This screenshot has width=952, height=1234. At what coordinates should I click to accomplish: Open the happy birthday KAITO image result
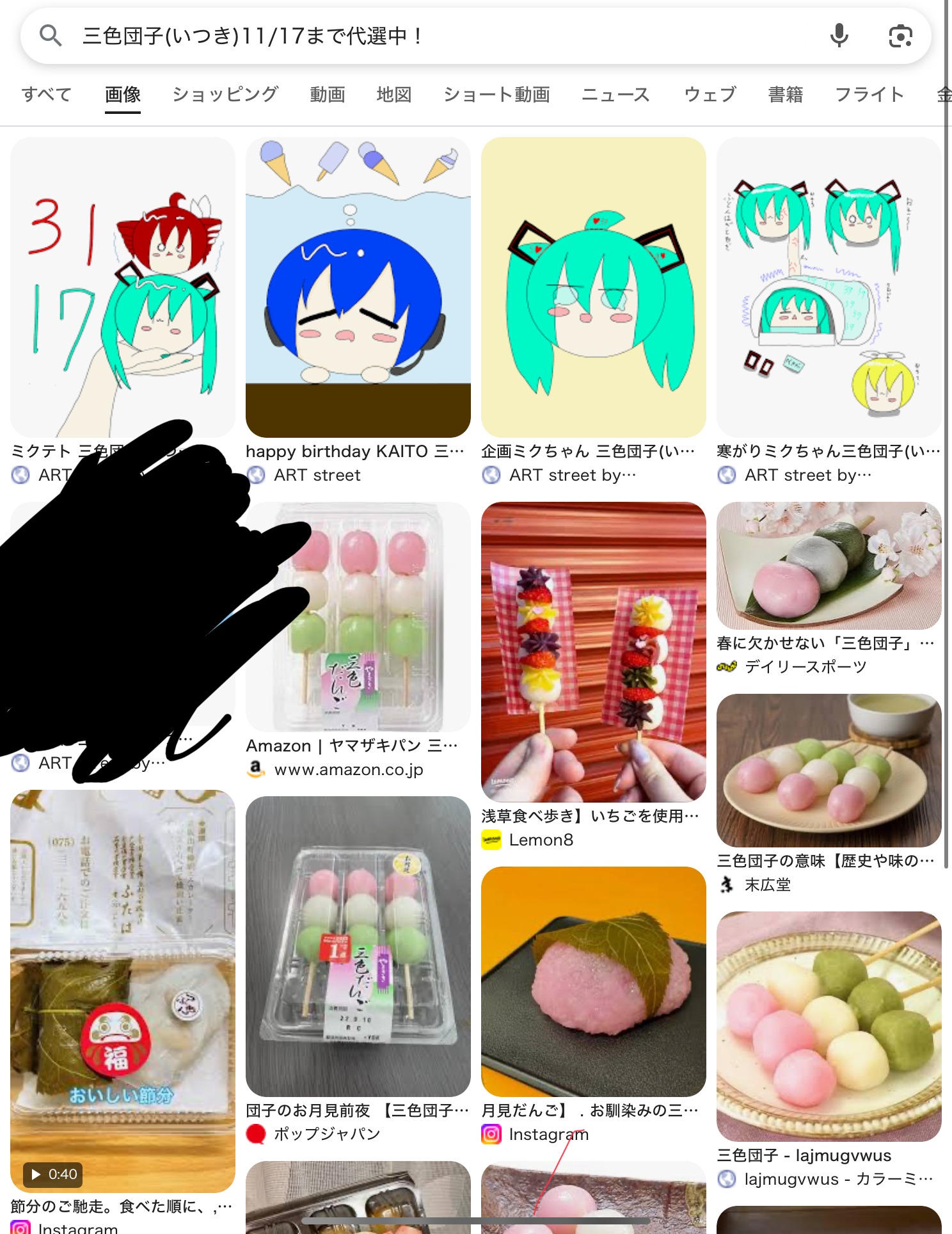point(358,287)
